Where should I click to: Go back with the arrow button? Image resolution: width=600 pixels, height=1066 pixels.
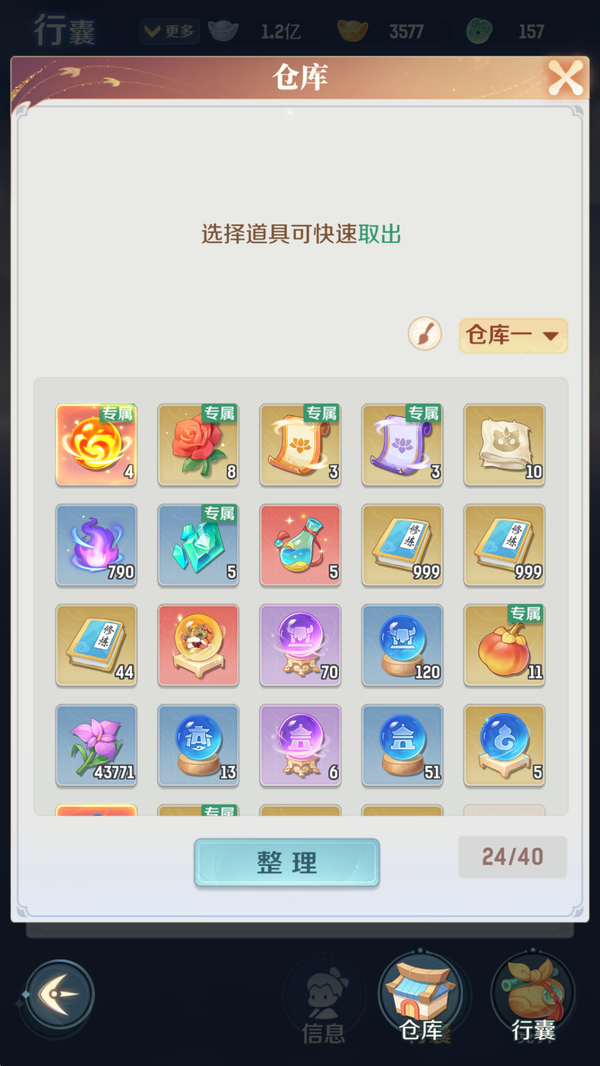pyautogui.click(x=60, y=995)
